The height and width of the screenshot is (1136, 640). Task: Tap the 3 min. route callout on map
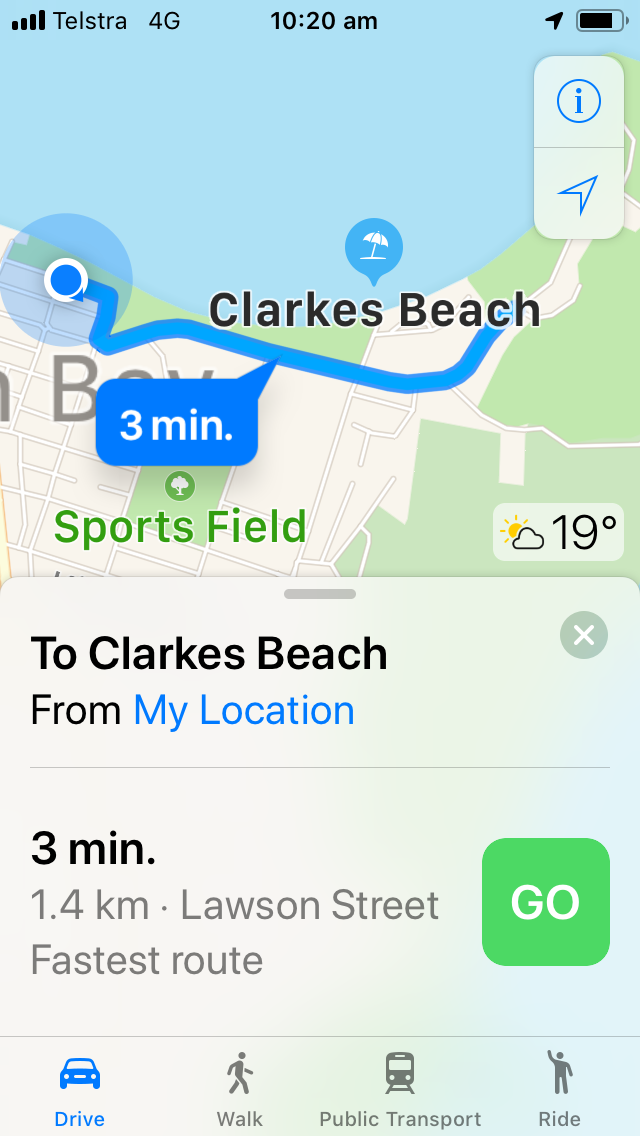177,422
